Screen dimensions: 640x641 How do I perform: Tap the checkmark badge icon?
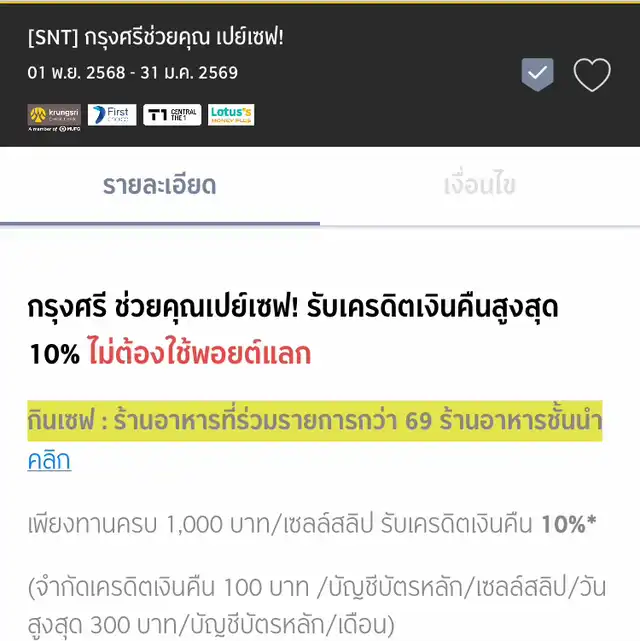coord(537,74)
